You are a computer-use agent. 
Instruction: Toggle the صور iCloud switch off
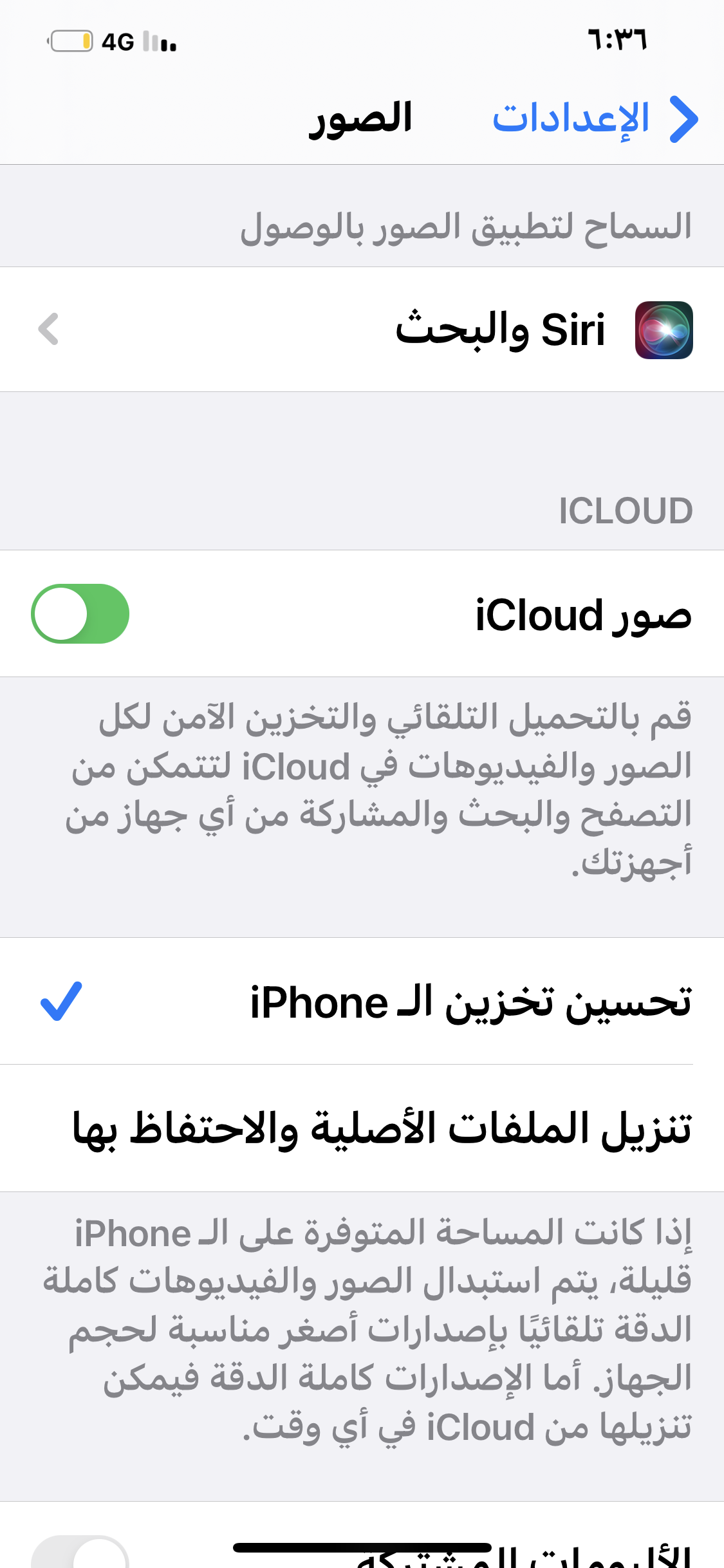click(80, 613)
